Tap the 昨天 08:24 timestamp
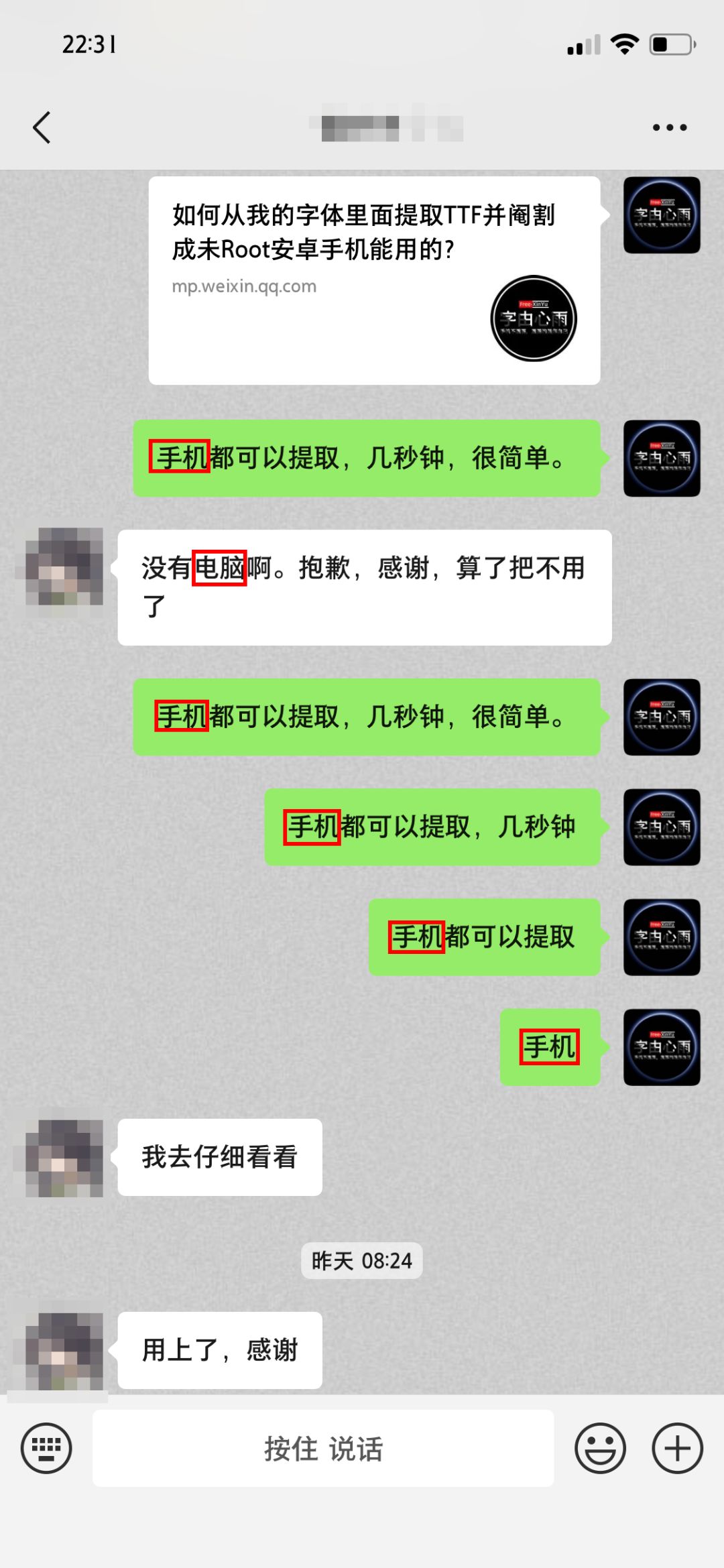Screen dimensions: 724x1568 pos(362,1259)
